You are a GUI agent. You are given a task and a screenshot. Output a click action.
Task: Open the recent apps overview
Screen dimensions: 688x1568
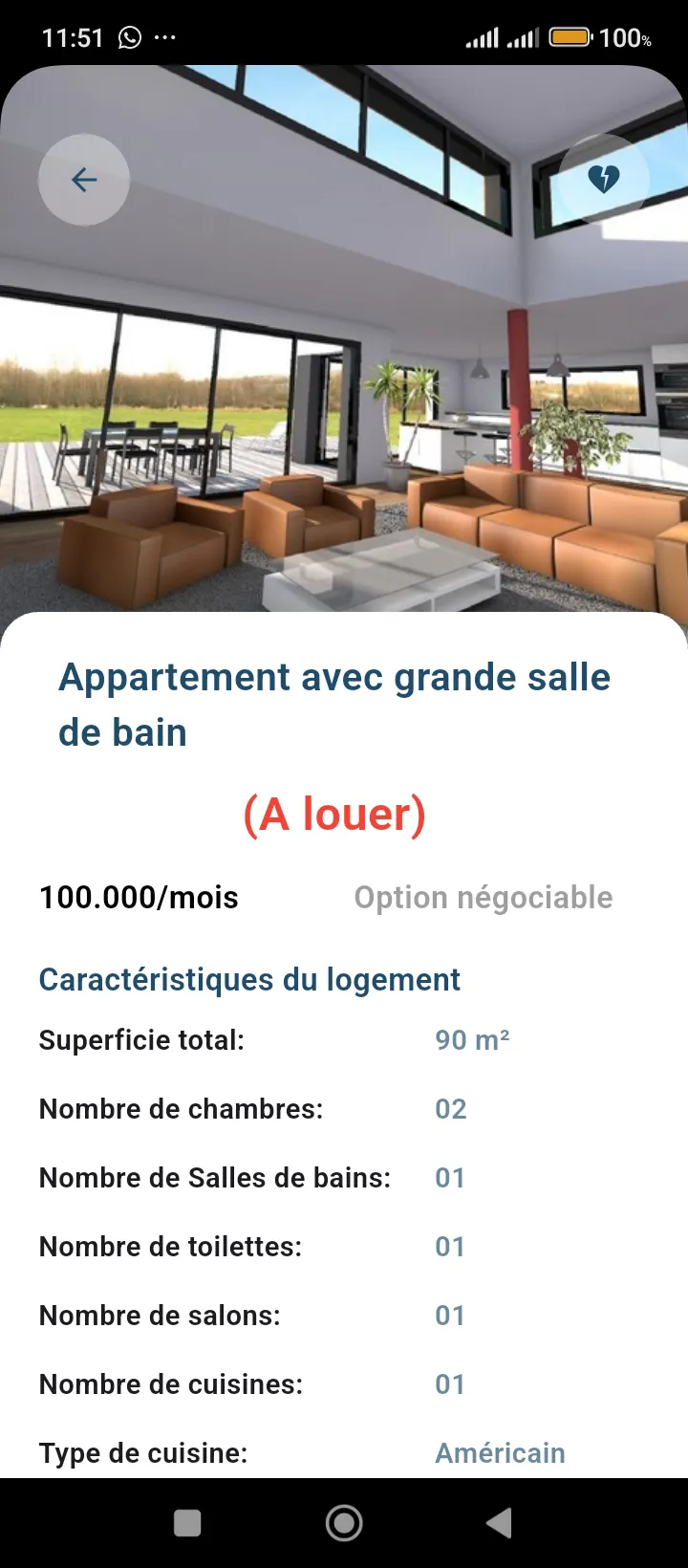tap(187, 1523)
